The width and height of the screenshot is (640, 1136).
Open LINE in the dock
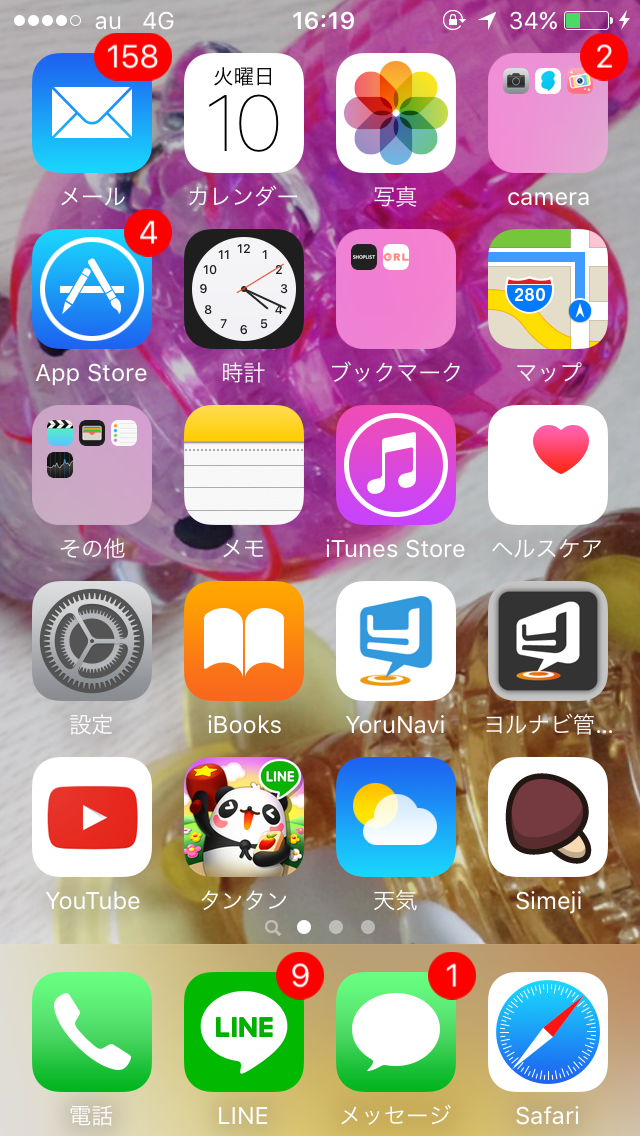coord(244,1032)
